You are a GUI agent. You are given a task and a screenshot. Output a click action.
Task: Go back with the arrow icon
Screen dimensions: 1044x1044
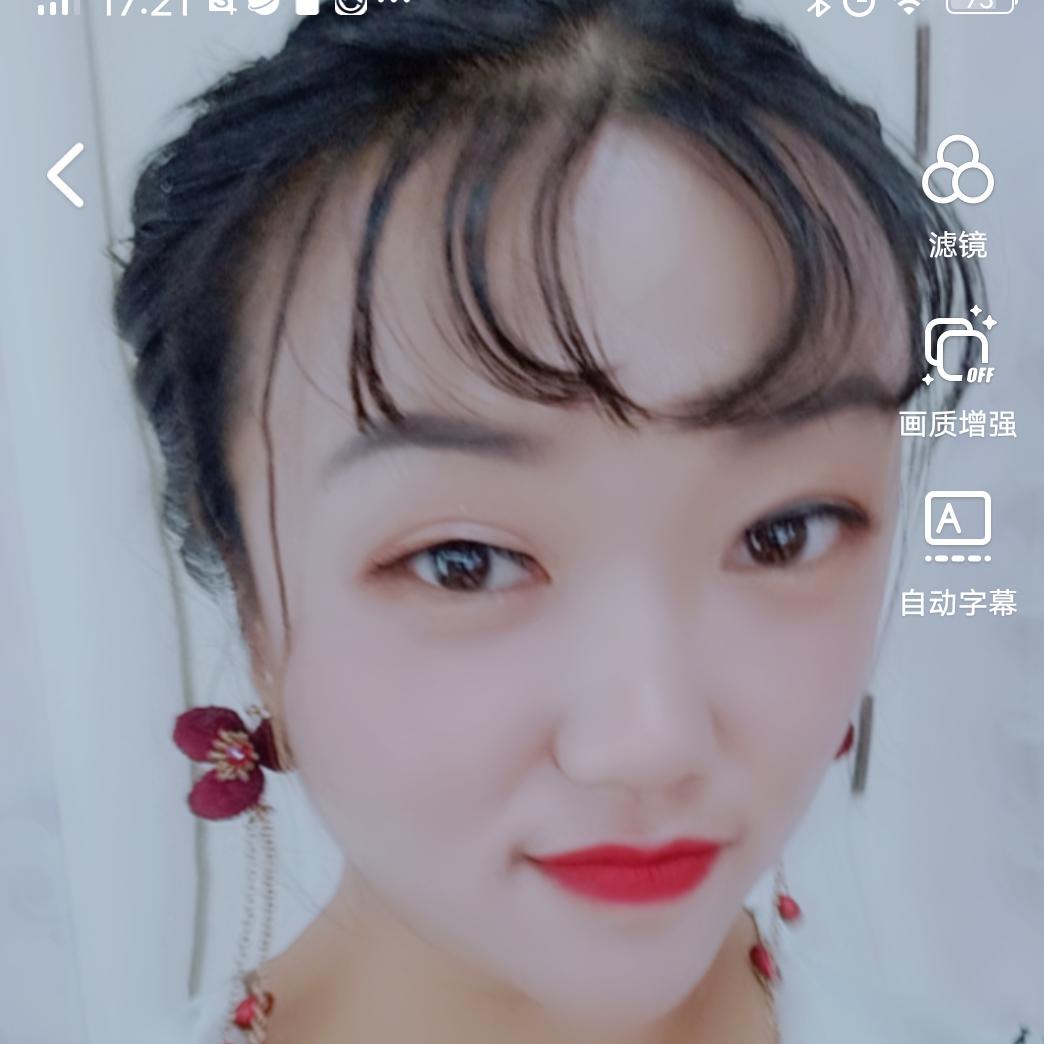point(66,175)
